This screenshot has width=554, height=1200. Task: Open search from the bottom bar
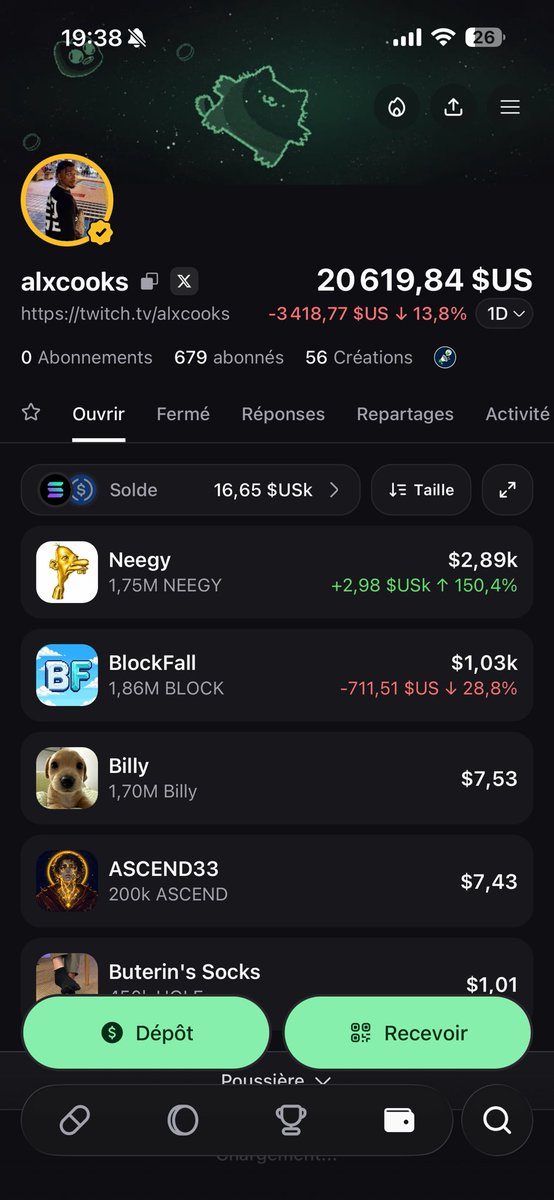coord(497,1121)
